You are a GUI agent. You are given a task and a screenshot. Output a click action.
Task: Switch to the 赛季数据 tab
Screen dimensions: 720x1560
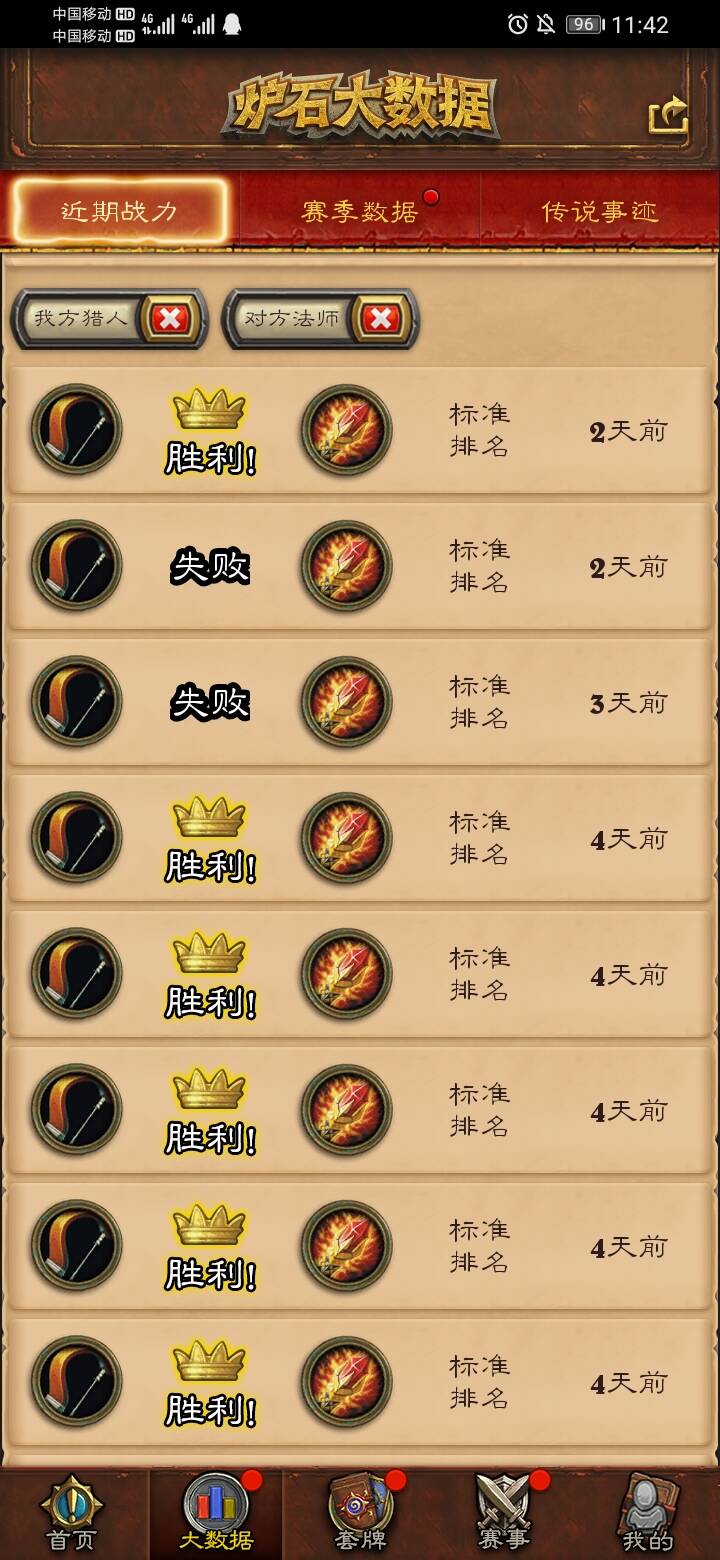point(360,211)
